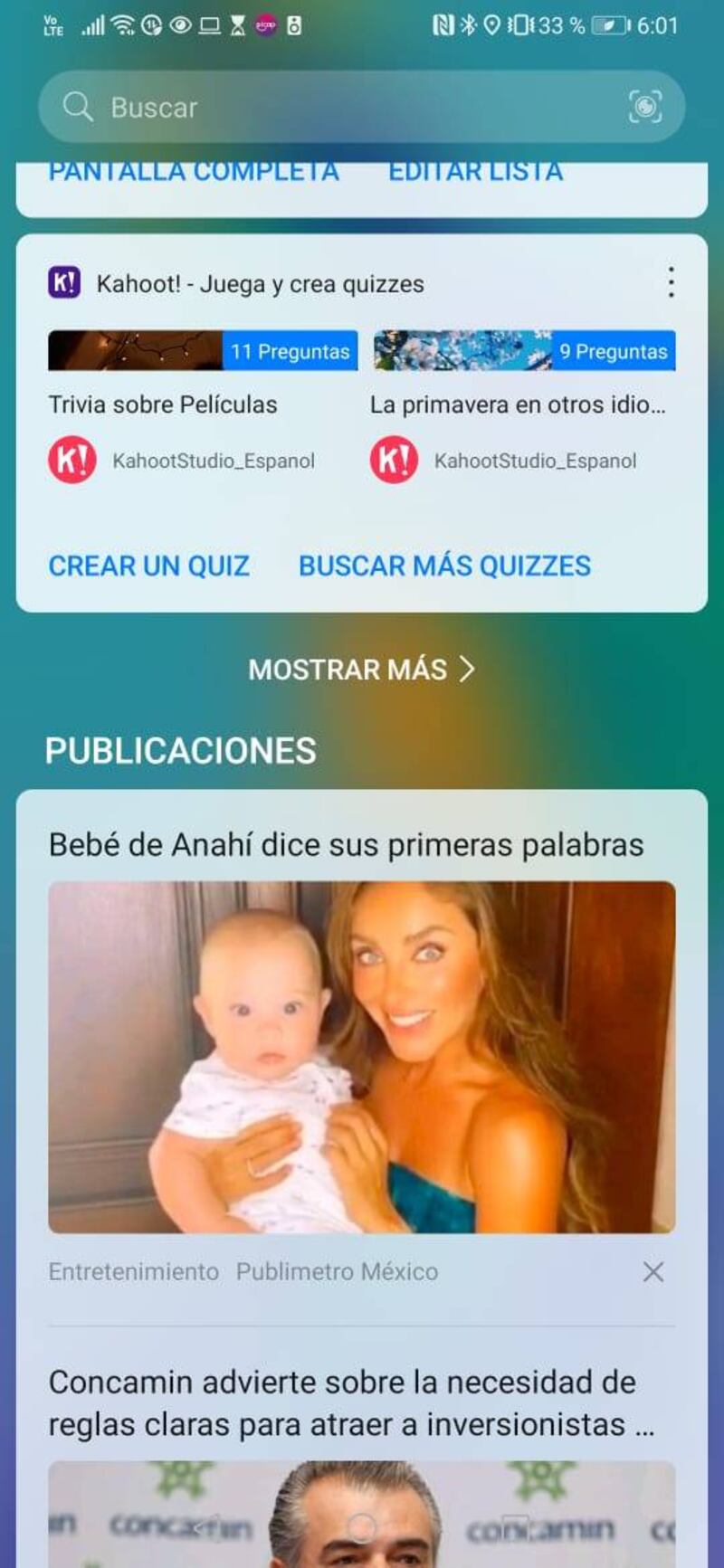Tap BUSCAR MÁS QUIZZES
The width and height of the screenshot is (724, 1568).
444,565
